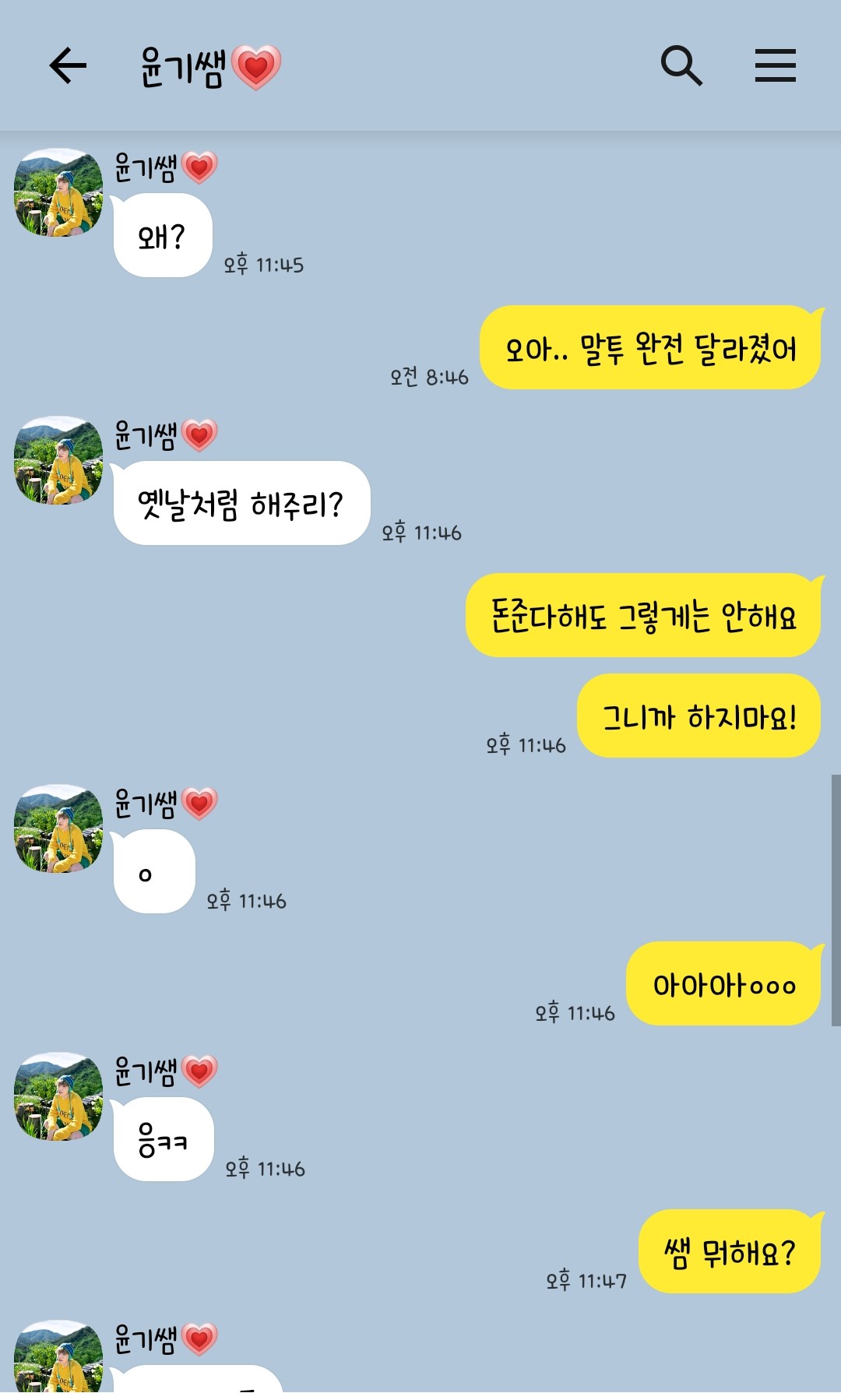
Task: Go back using the arrow icon
Action: click(68, 65)
